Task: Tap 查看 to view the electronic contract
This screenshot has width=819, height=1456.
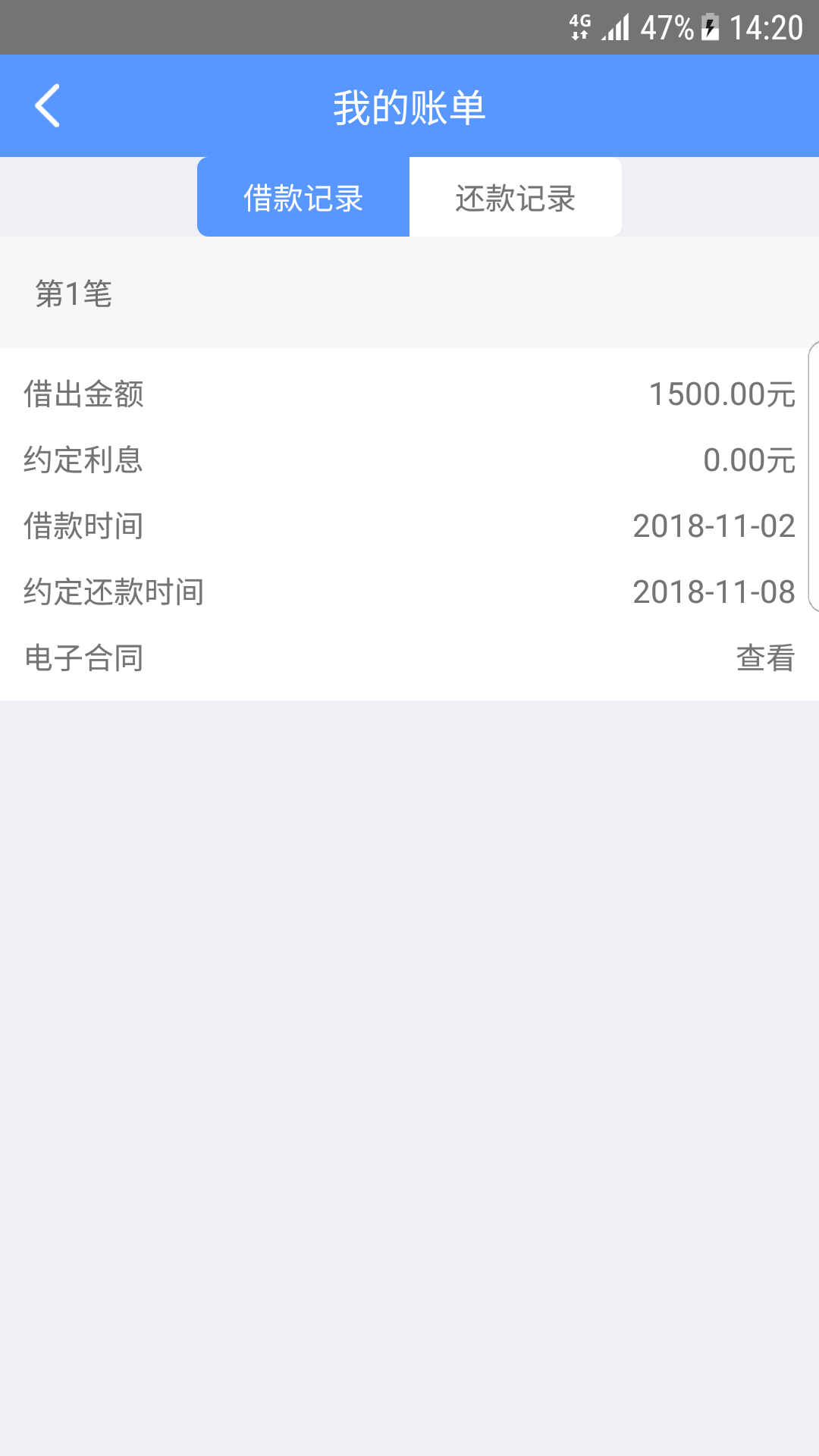Action: 765,657
